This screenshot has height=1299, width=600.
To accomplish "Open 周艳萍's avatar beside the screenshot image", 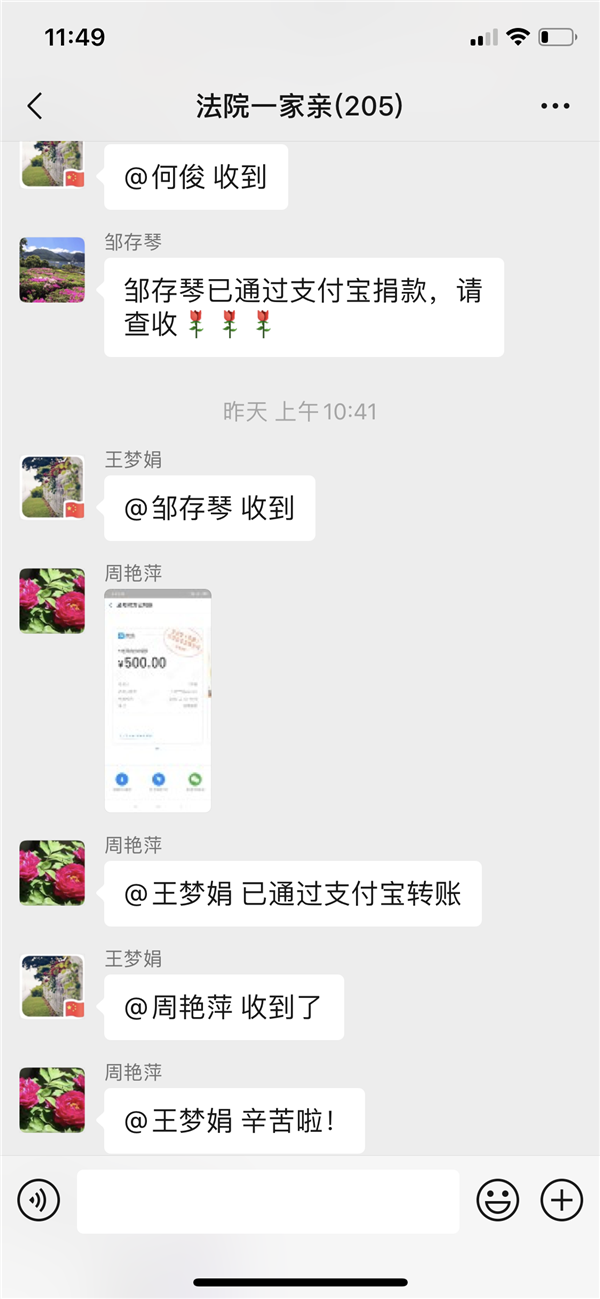I will click(x=52, y=600).
